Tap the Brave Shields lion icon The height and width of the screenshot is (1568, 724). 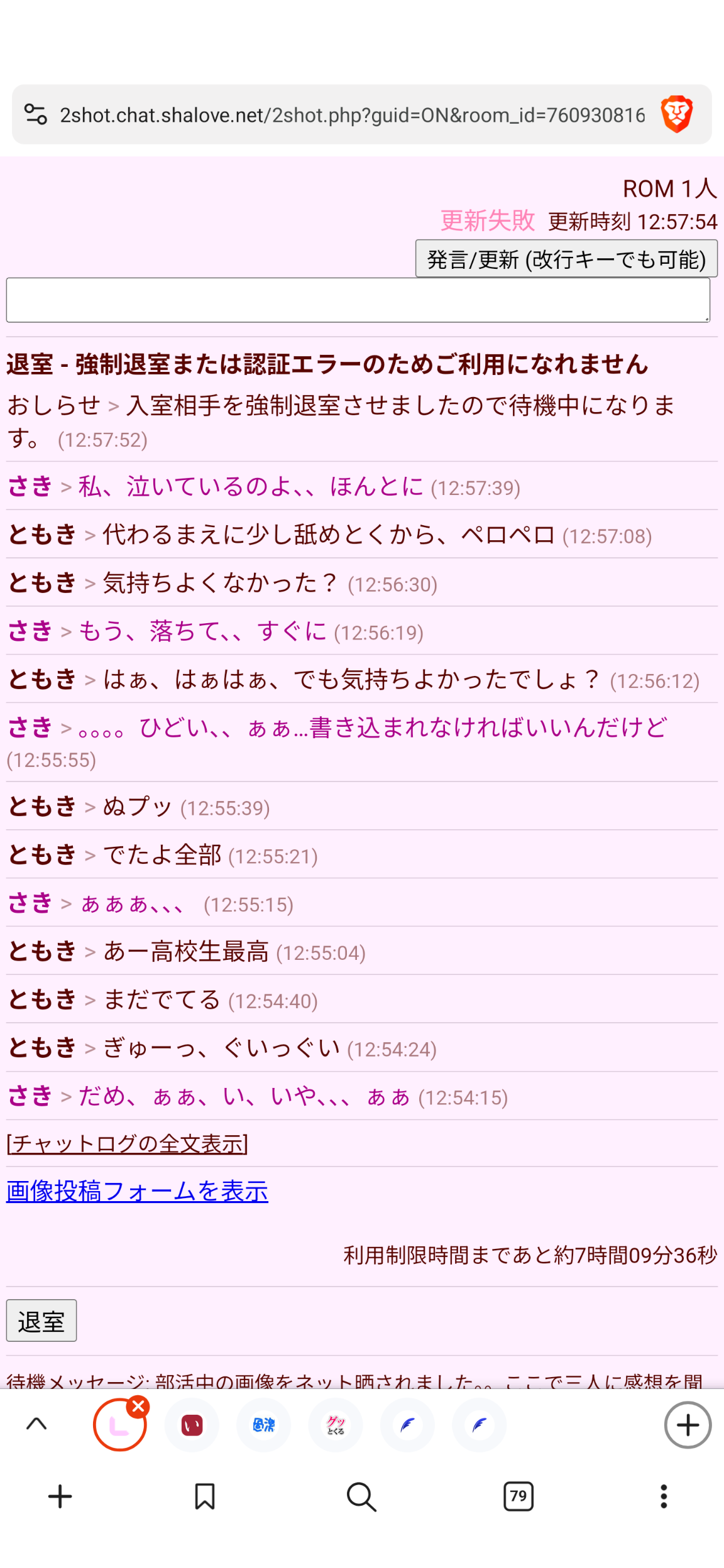point(676,114)
